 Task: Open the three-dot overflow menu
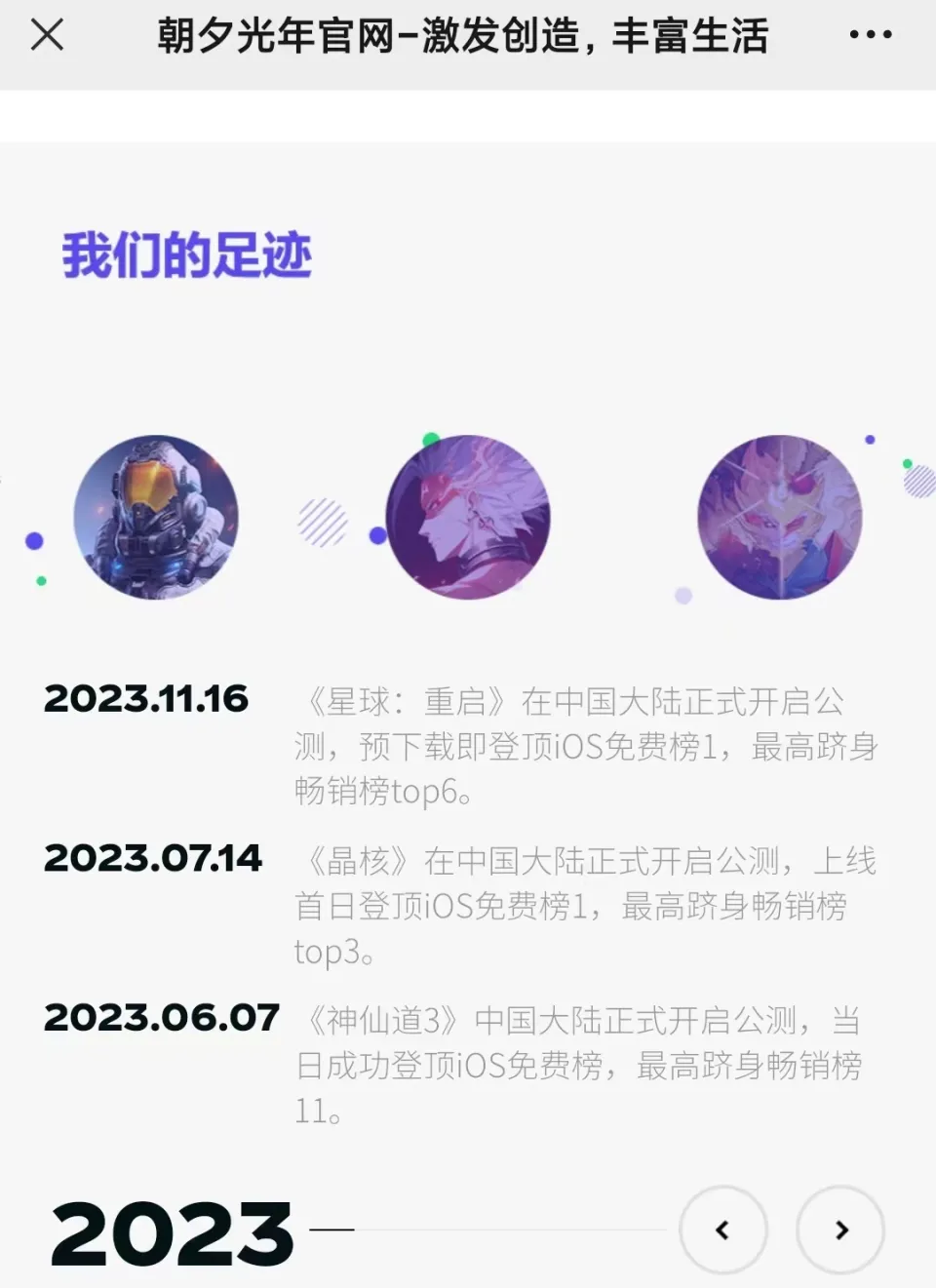click(870, 35)
